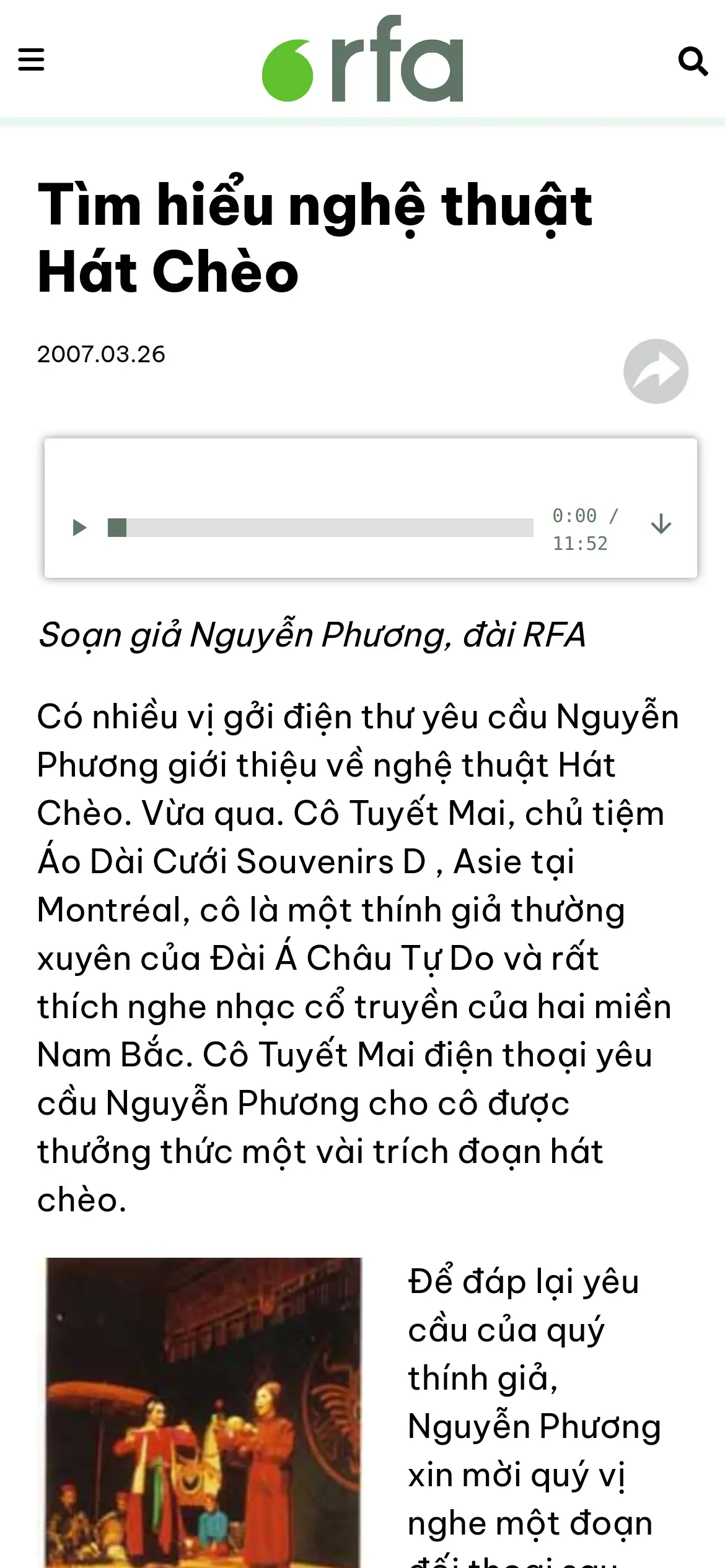Share this article
The image size is (725, 1568).
click(x=656, y=371)
